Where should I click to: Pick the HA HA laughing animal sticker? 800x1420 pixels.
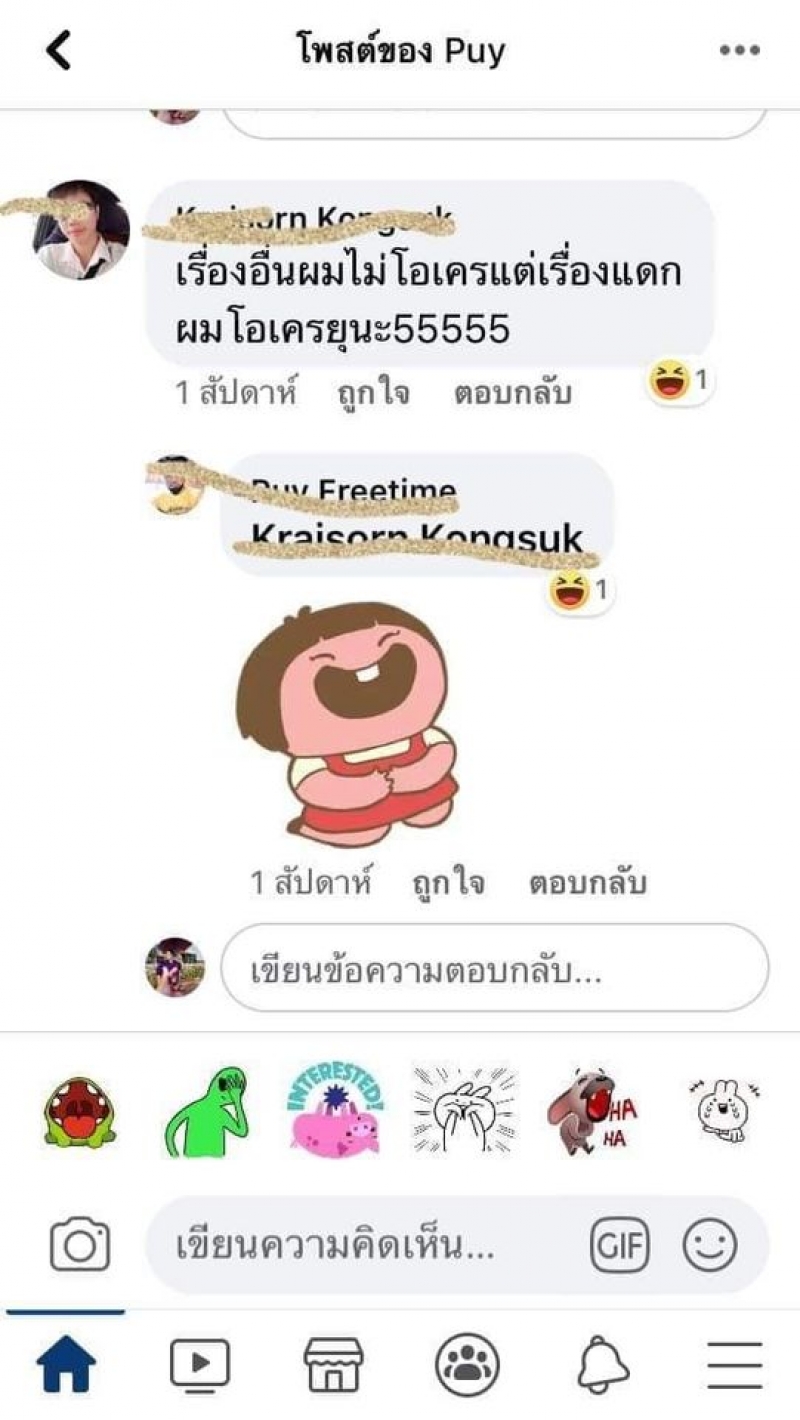[x=591, y=1111]
